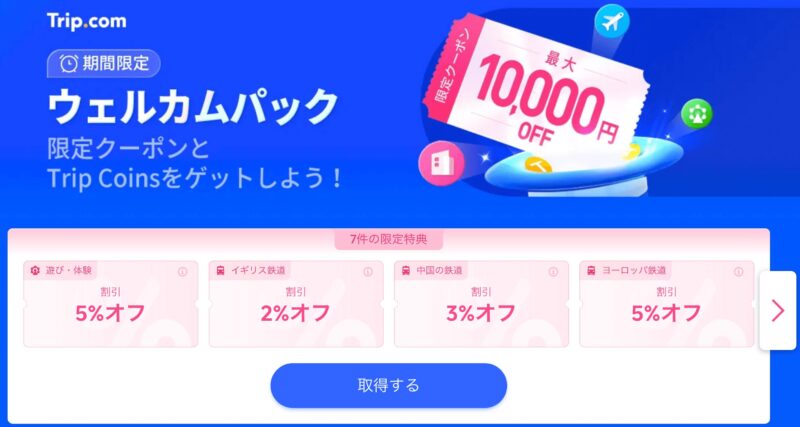Open info icon on イギリス鉄道 coupon
Screen dimensions: 800x427
coord(368,271)
